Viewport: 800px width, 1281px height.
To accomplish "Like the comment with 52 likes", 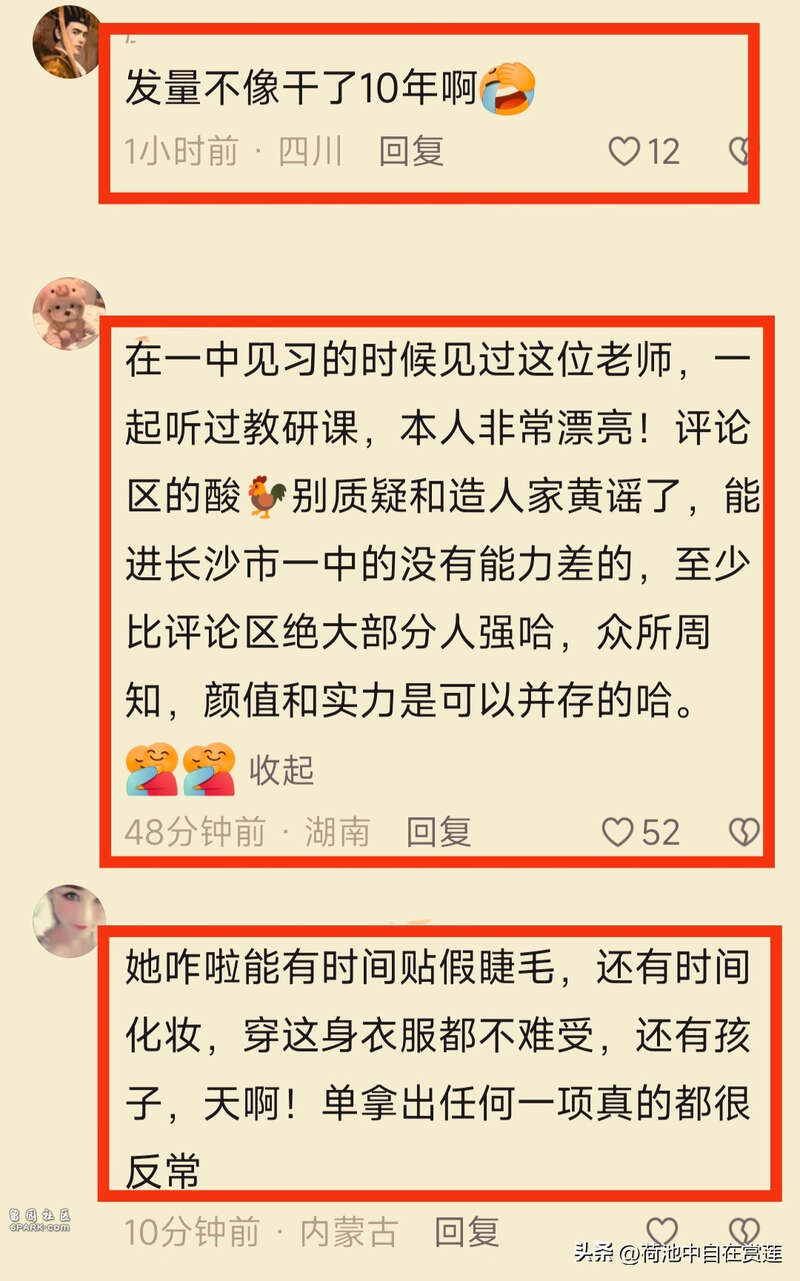I will tap(619, 832).
